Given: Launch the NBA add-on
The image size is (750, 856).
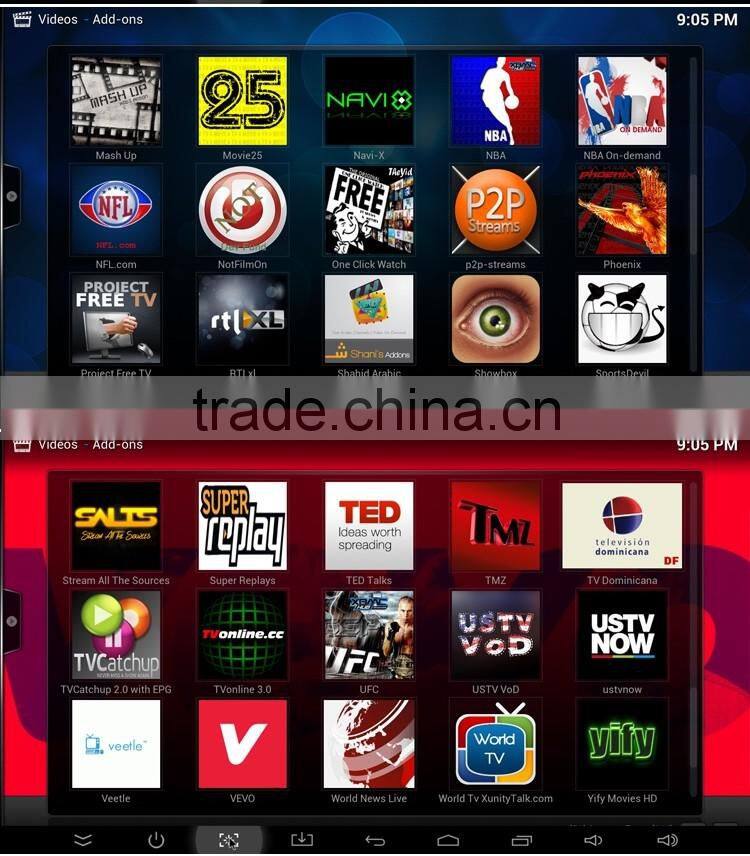Looking at the screenshot, I should [495, 98].
